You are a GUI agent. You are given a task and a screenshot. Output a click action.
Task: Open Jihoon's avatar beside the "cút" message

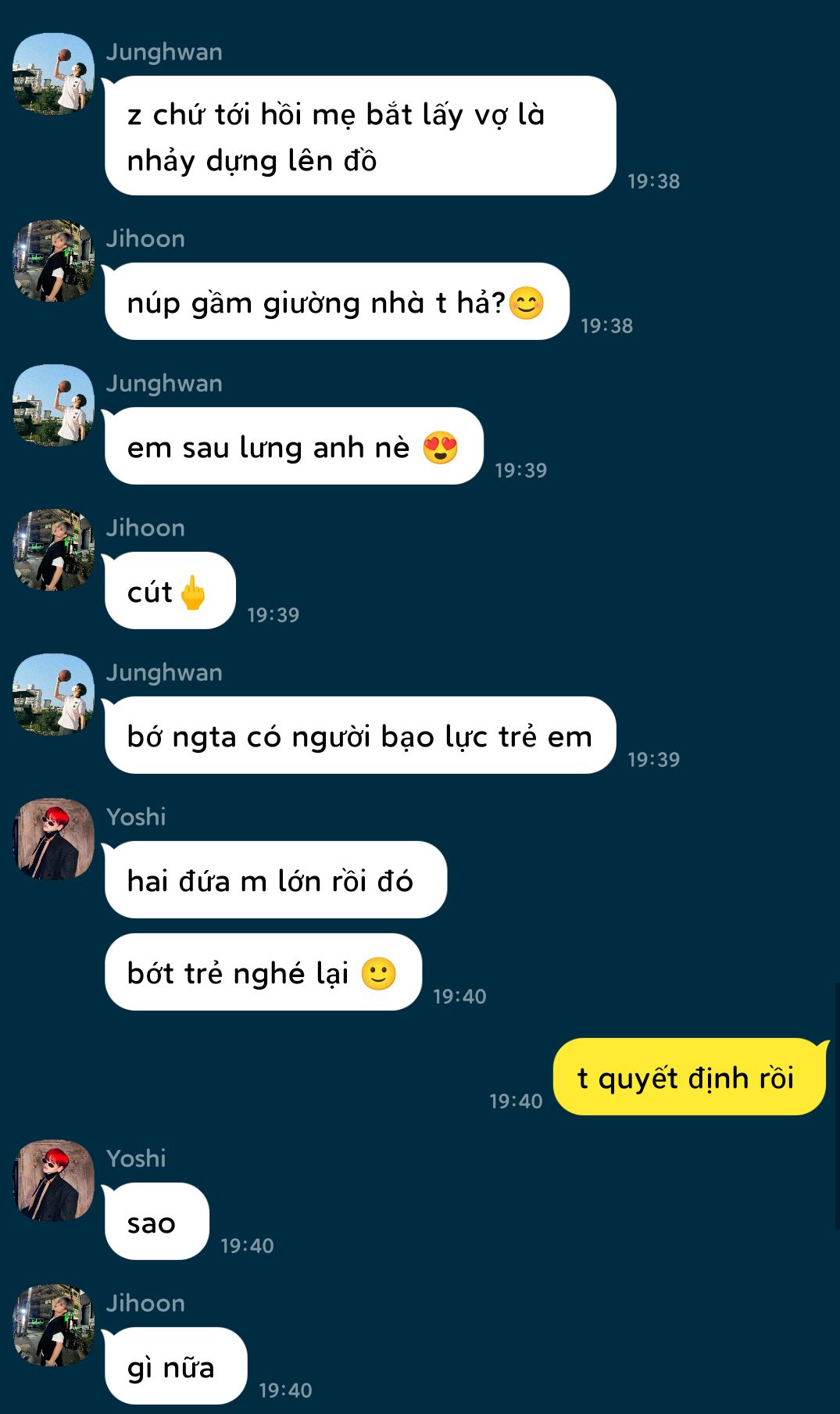53,549
